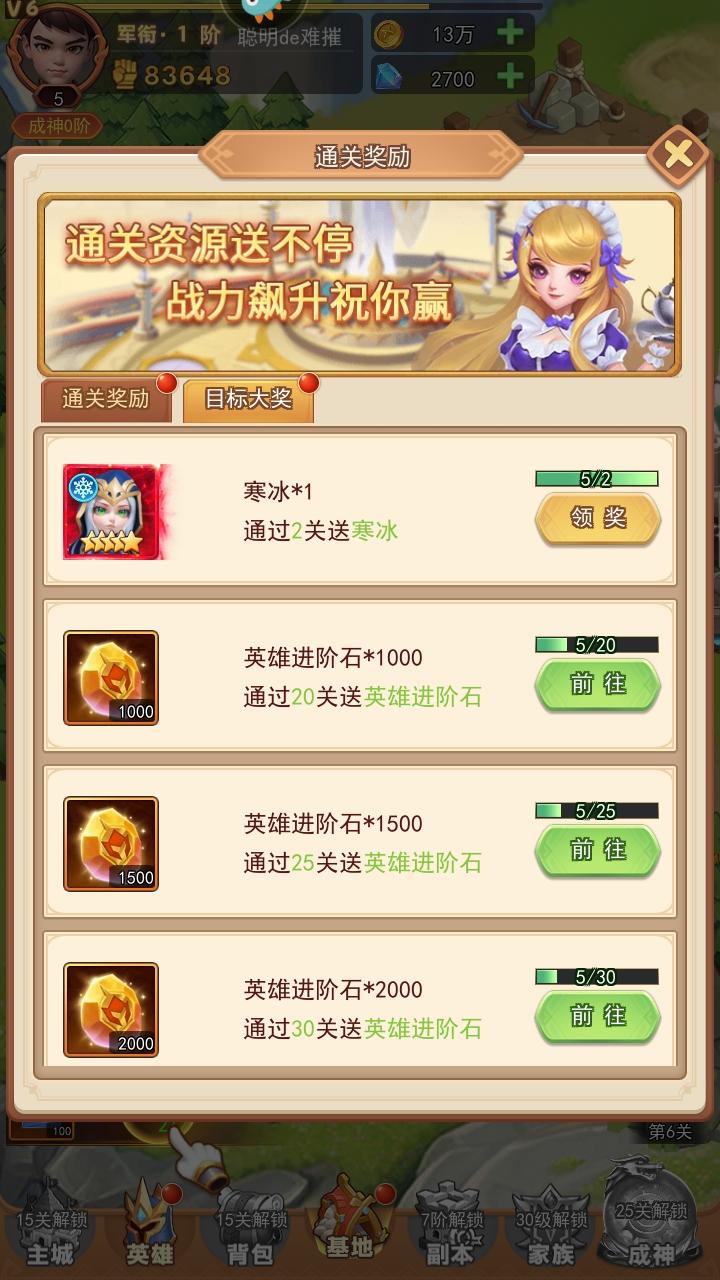
Task: Claim the 寒冰 reward with 领奖
Action: tap(598, 518)
